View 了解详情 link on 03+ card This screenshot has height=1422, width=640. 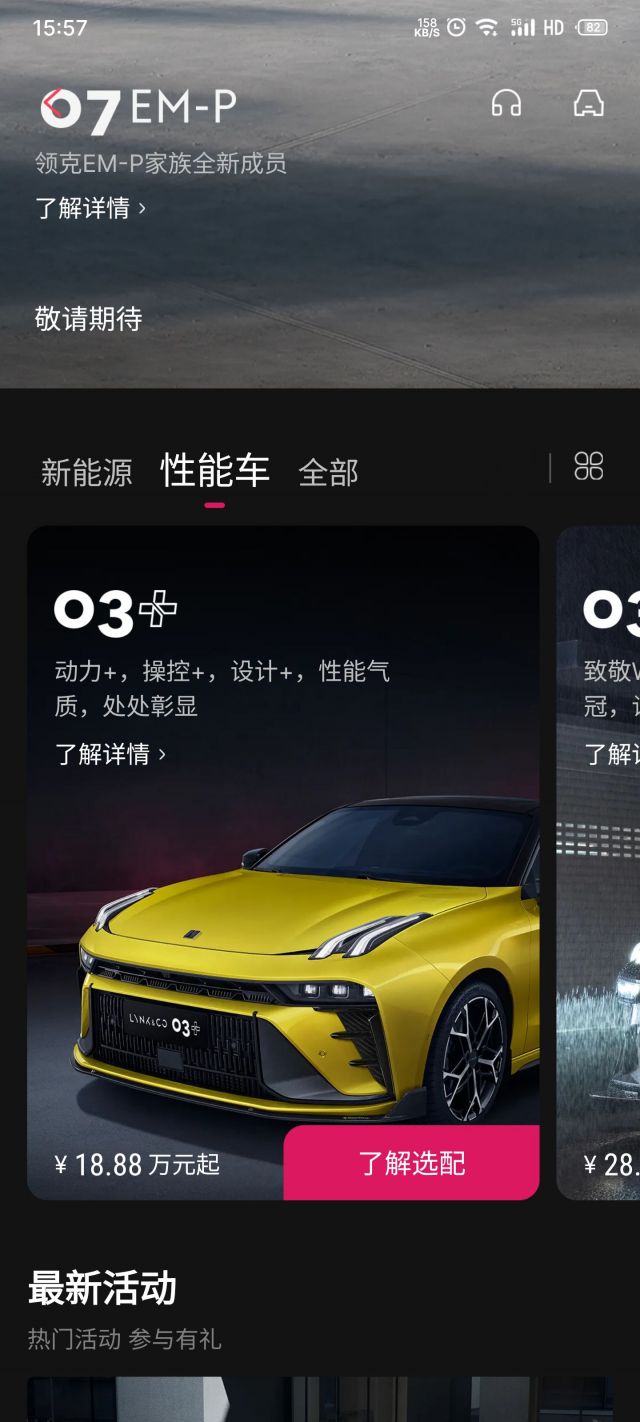pos(110,754)
